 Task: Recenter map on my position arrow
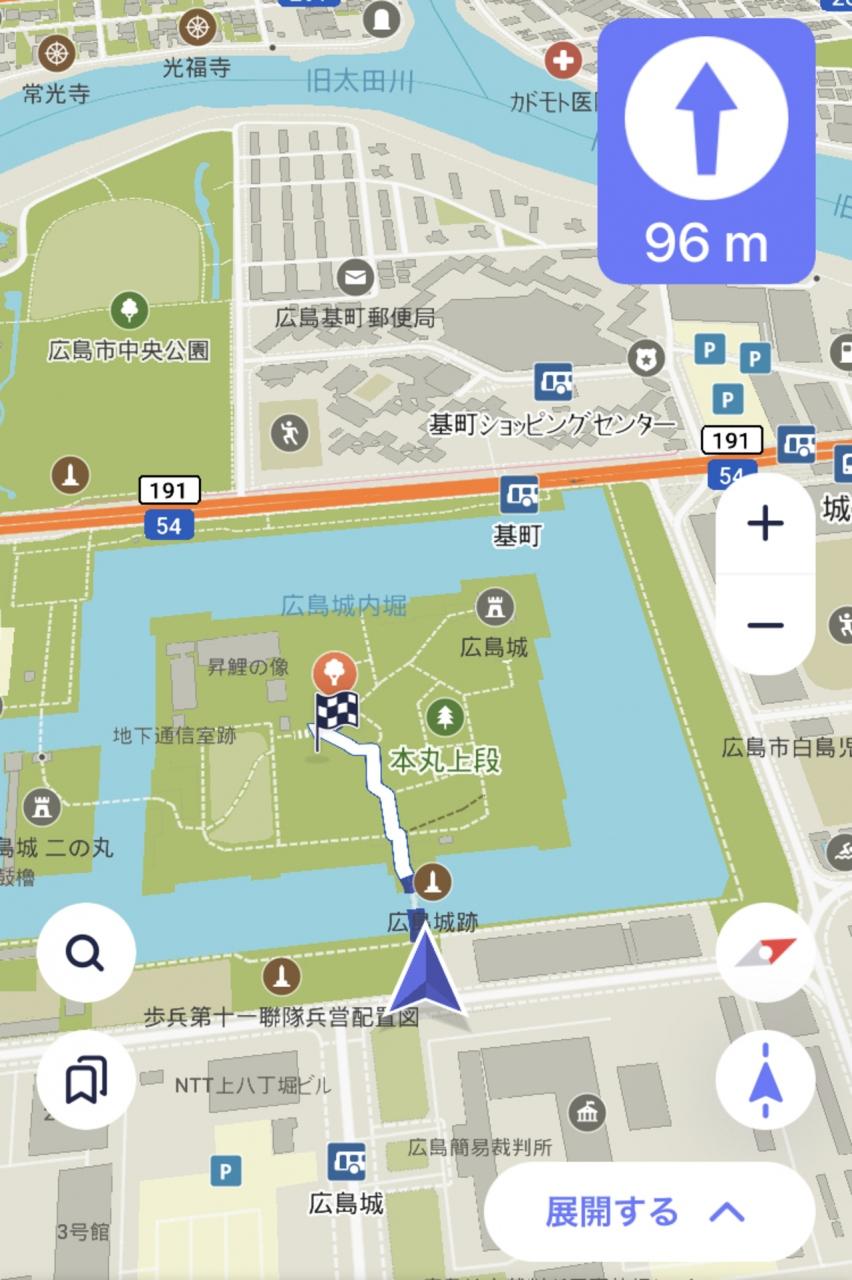pos(765,1081)
